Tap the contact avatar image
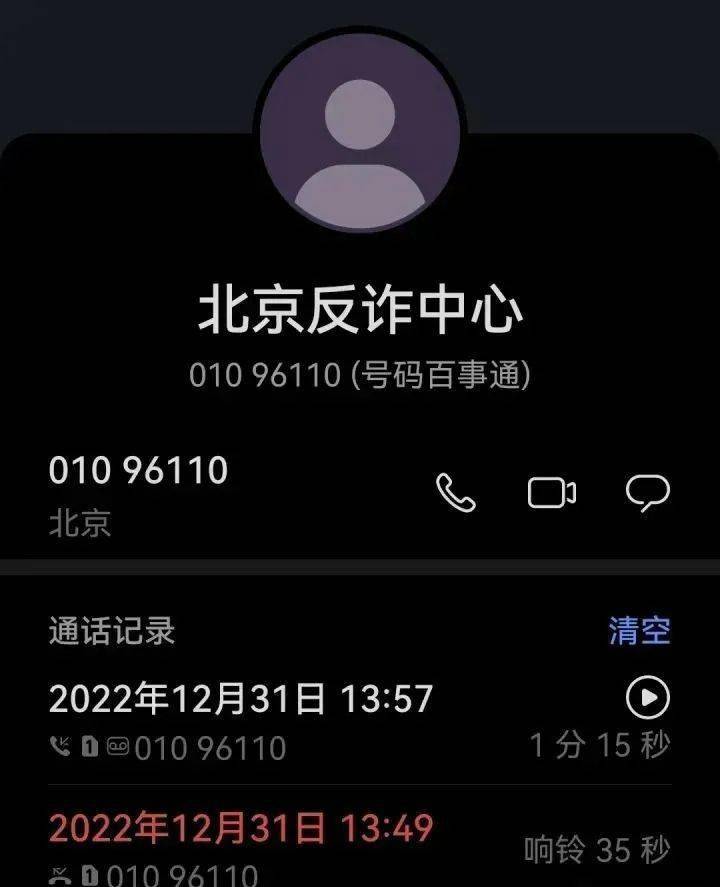Image resolution: width=720 pixels, height=887 pixels. (x=358, y=130)
